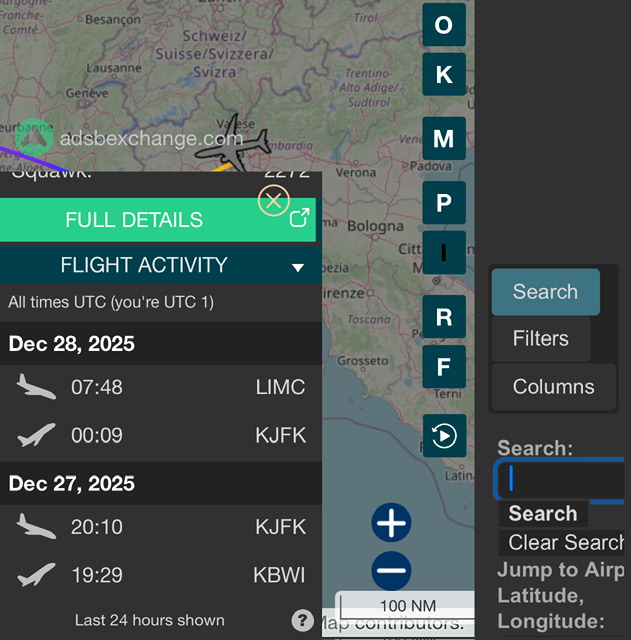Screen dimensions: 631x640
Task: Clear the current search
Action: click(565, 542)
